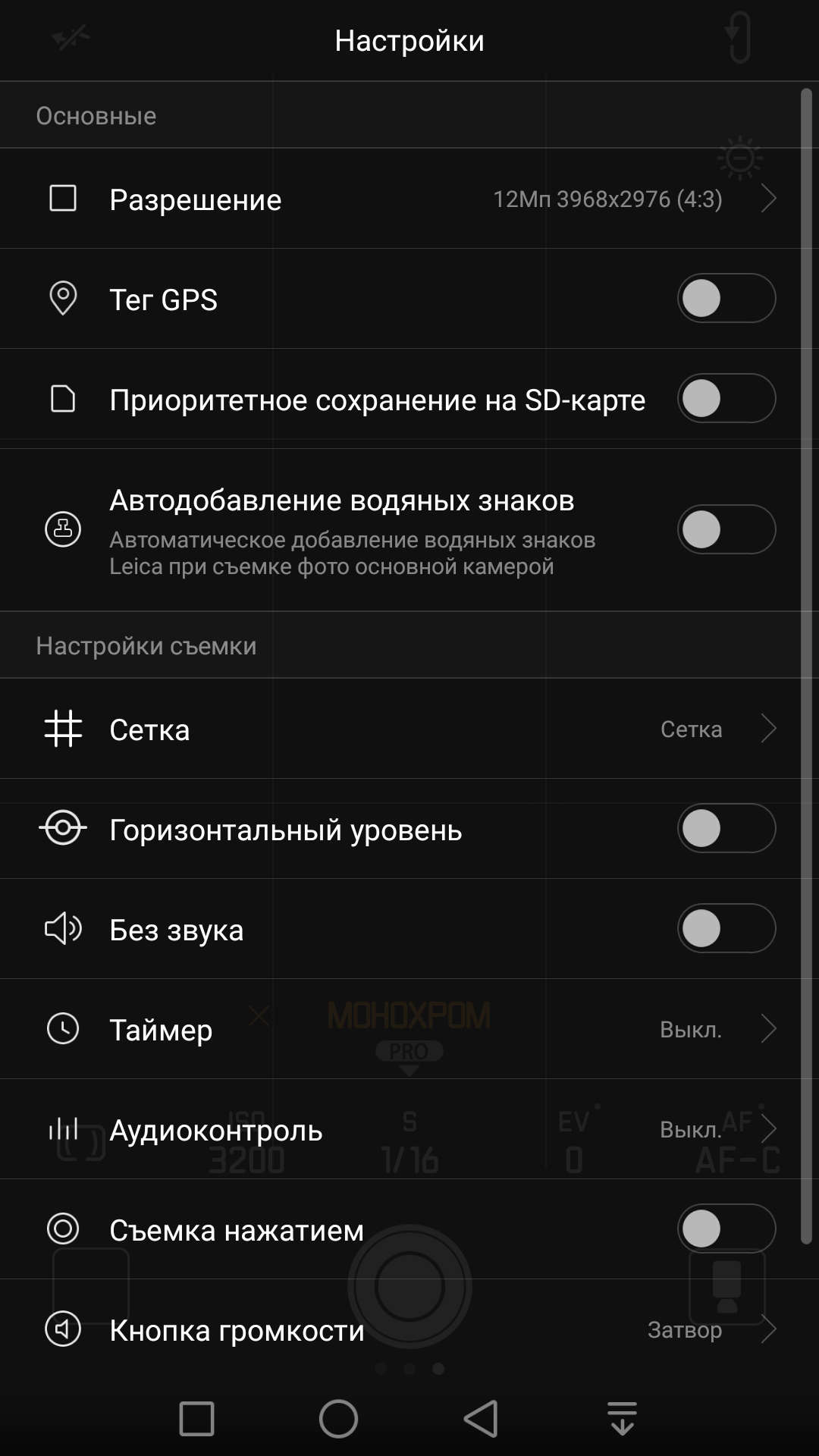This screenshot has width=819, height=1456.
Task: Open the Разрешение setting
Action: click(x=409, y=199)
